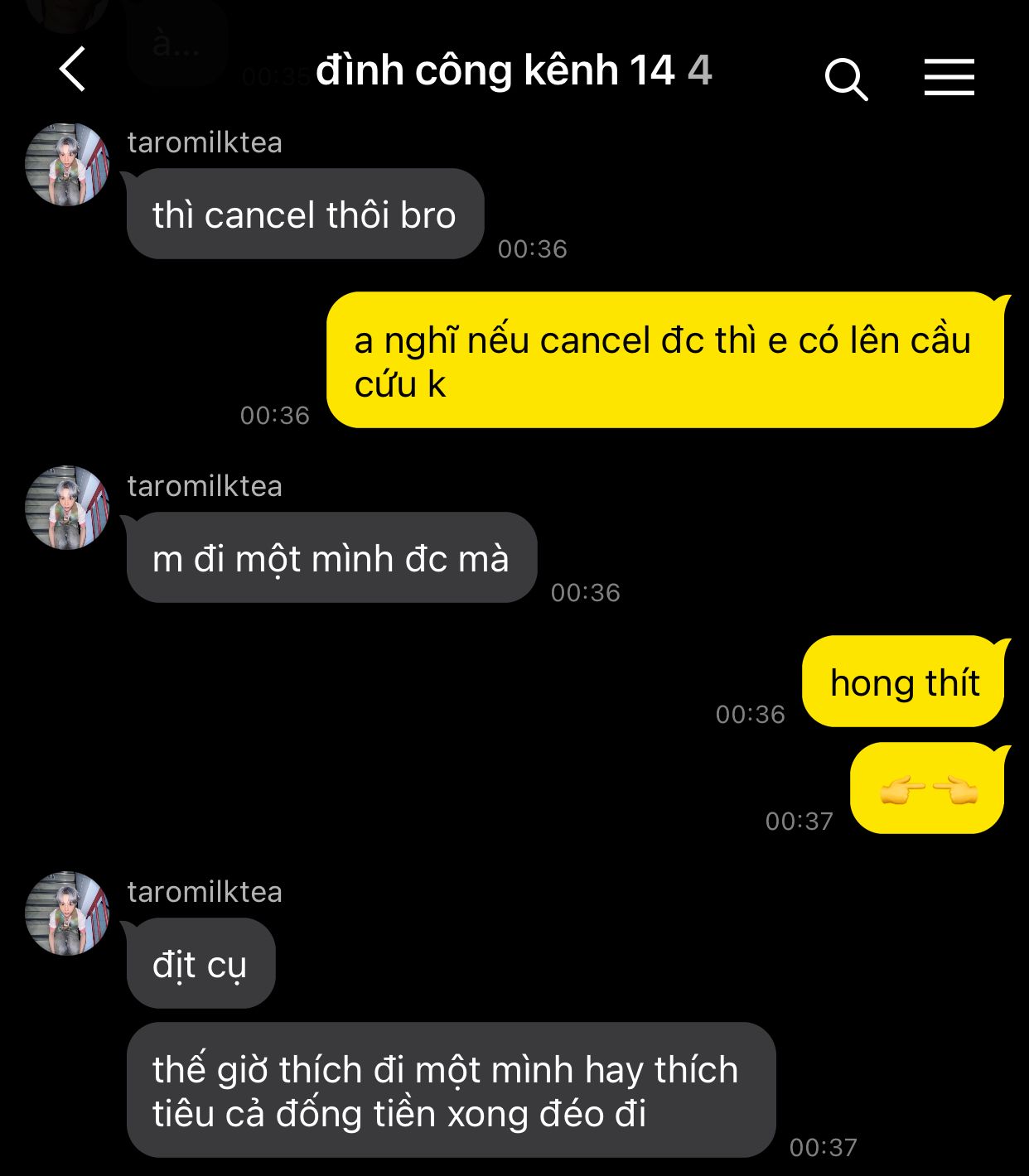Viewport: 1029px width, 1176px height.
Task: Open the chat room menu
Action: pos(949,77)
